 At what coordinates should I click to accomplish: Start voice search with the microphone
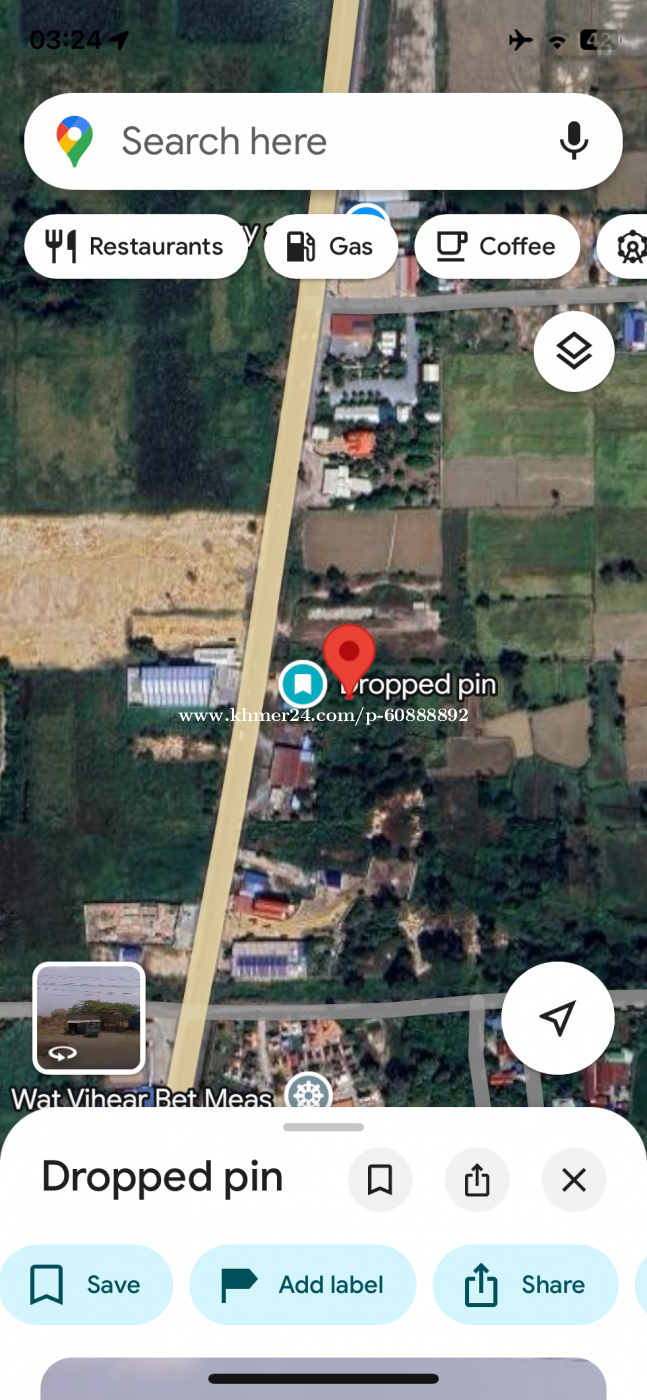[x=573, y=142]
